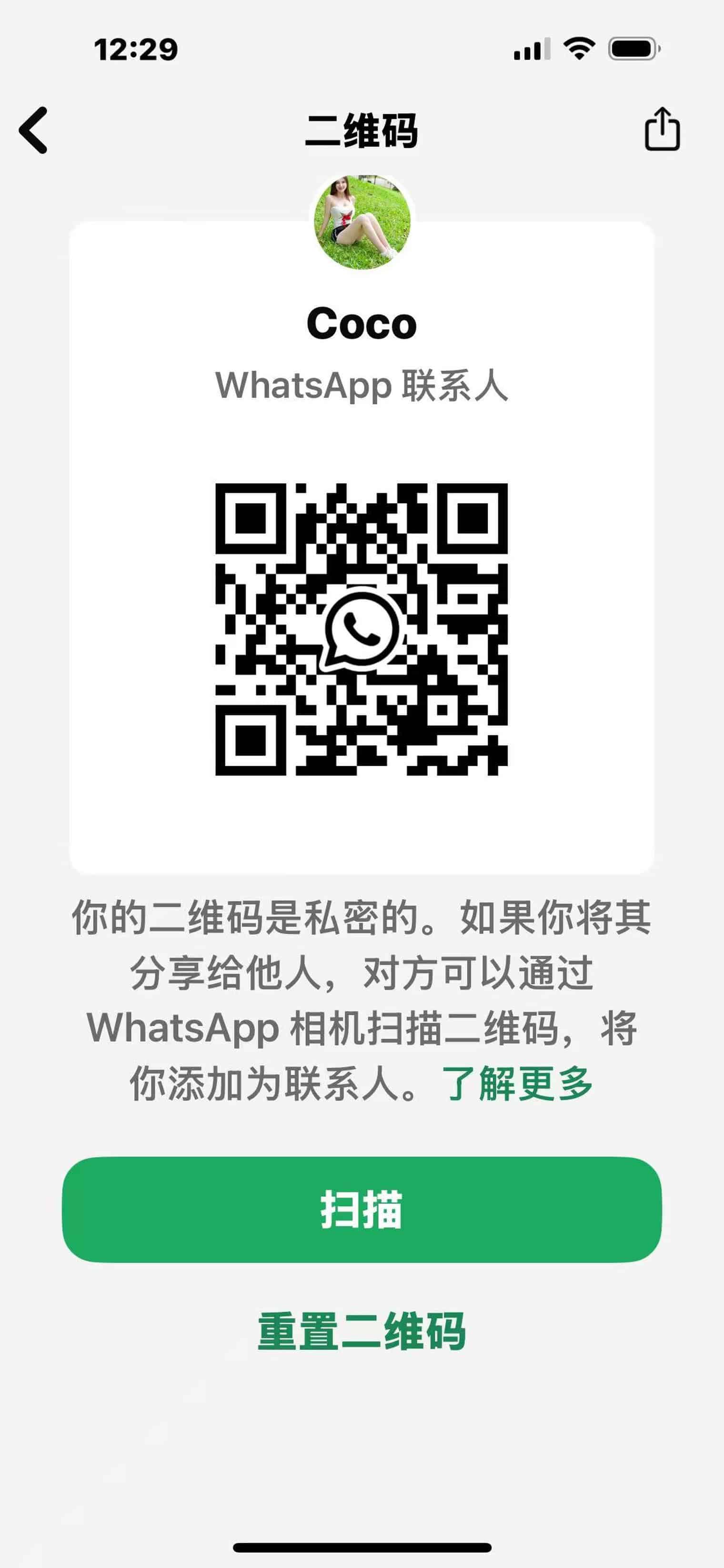Reset code with 重置二维码
724x1568 pixels.
[x=362, y=1331]
